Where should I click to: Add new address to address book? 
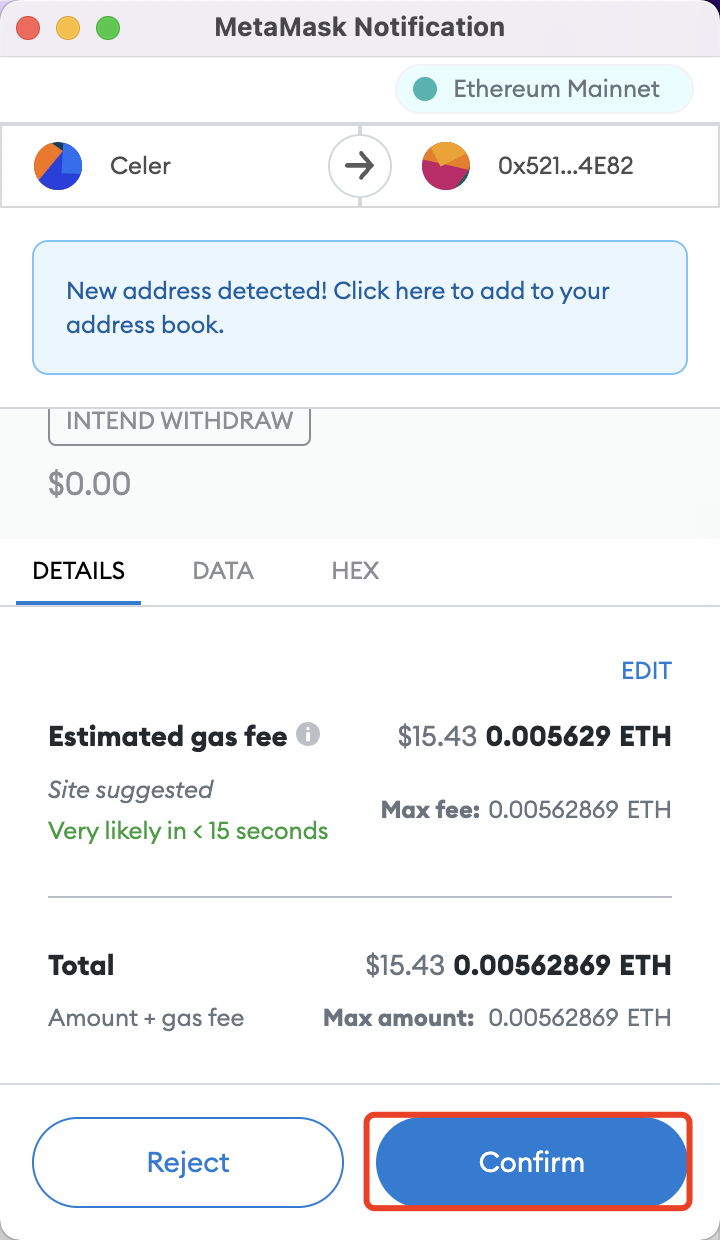pos(359,308)
